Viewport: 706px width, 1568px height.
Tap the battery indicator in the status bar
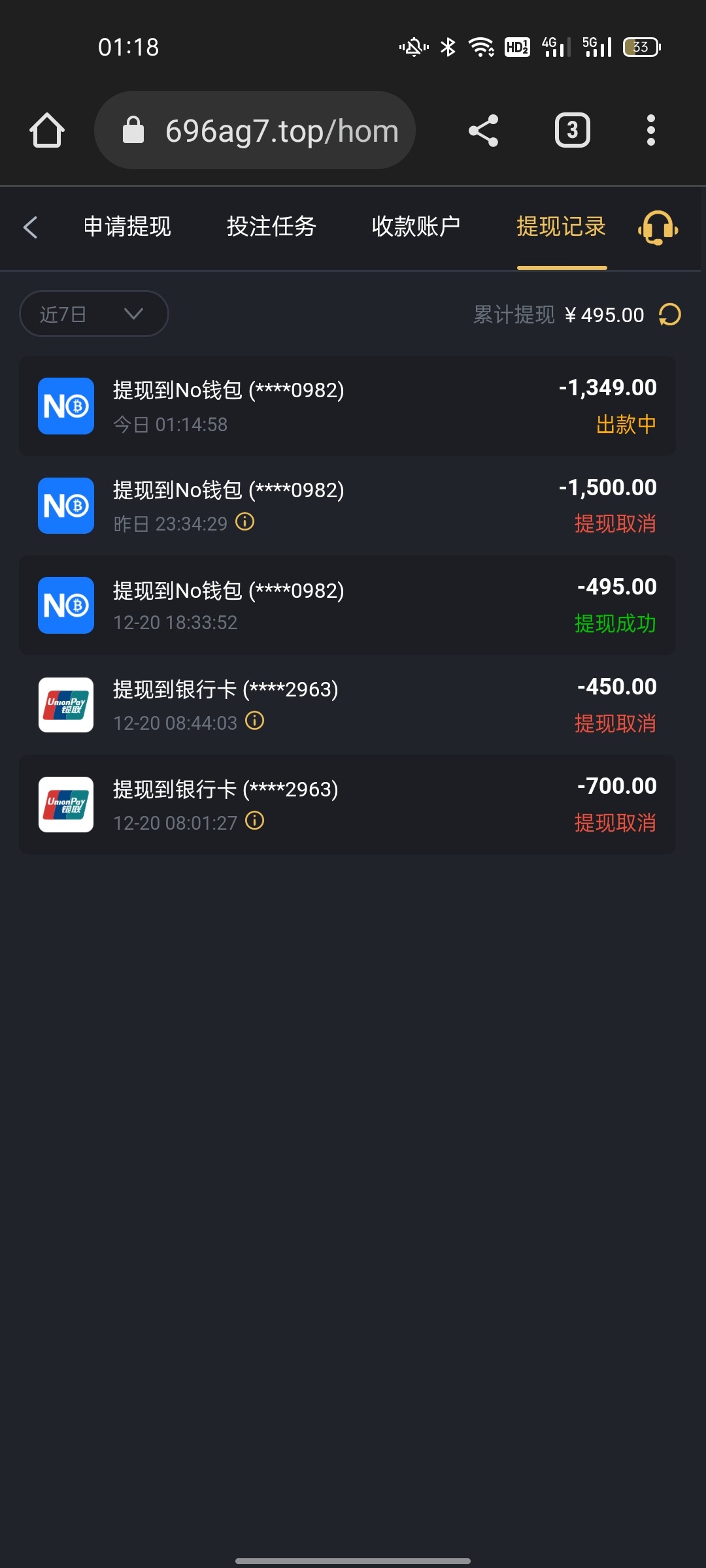pyautogui.click(x=640, y=46)
